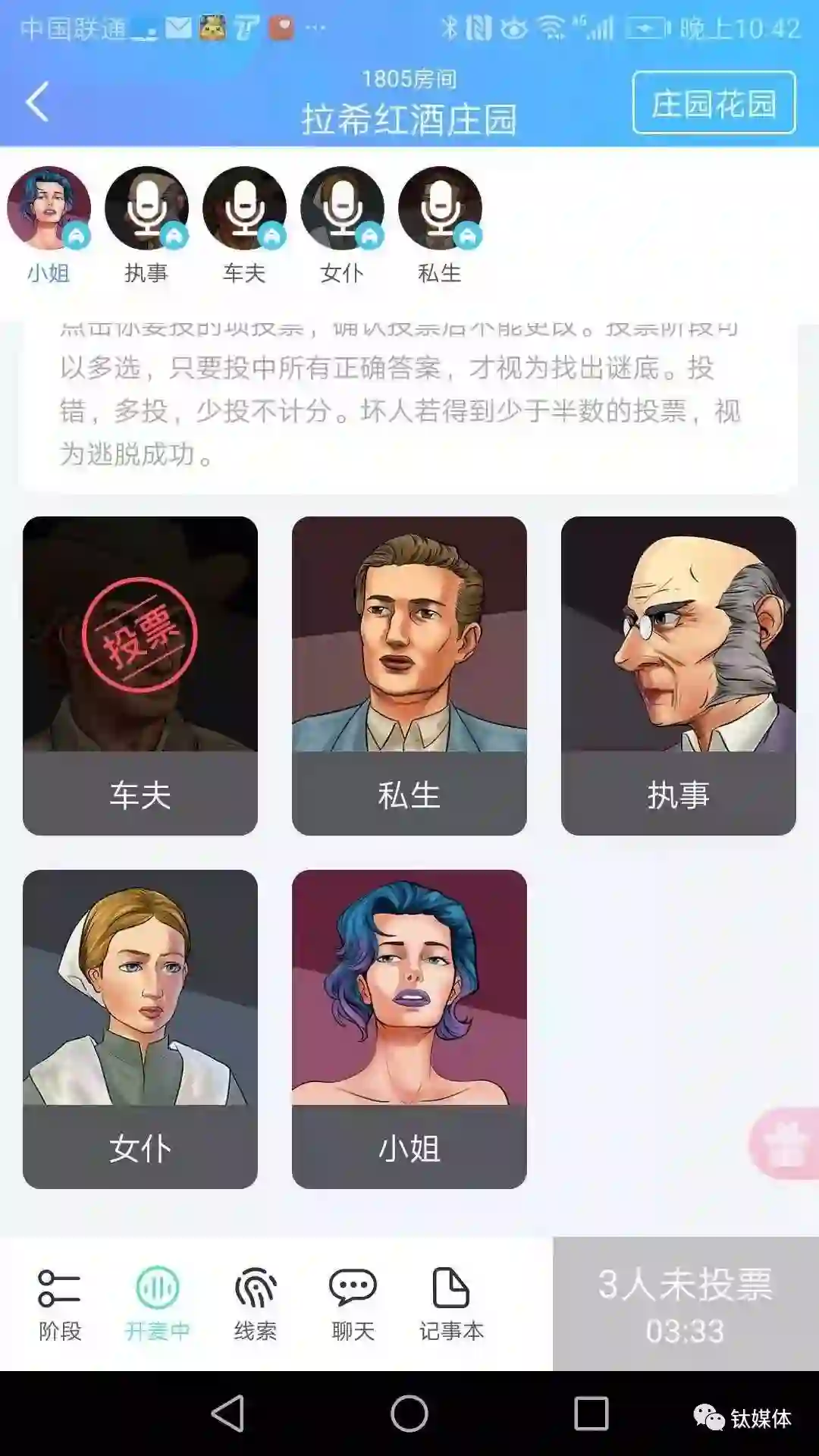The height and width of the screenshot is (1456, 819).
Task: Vote for the 私生 character card
Action: point(409,675)
